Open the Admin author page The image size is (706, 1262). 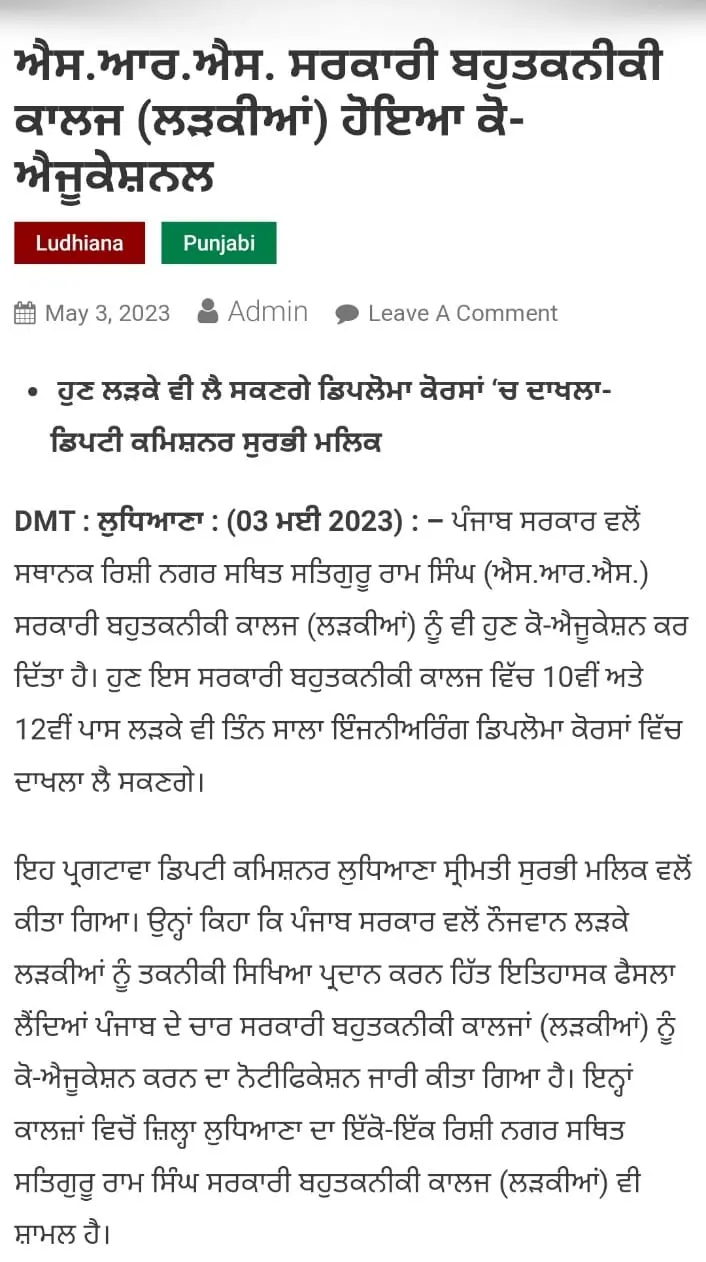(x=268, y=312)
